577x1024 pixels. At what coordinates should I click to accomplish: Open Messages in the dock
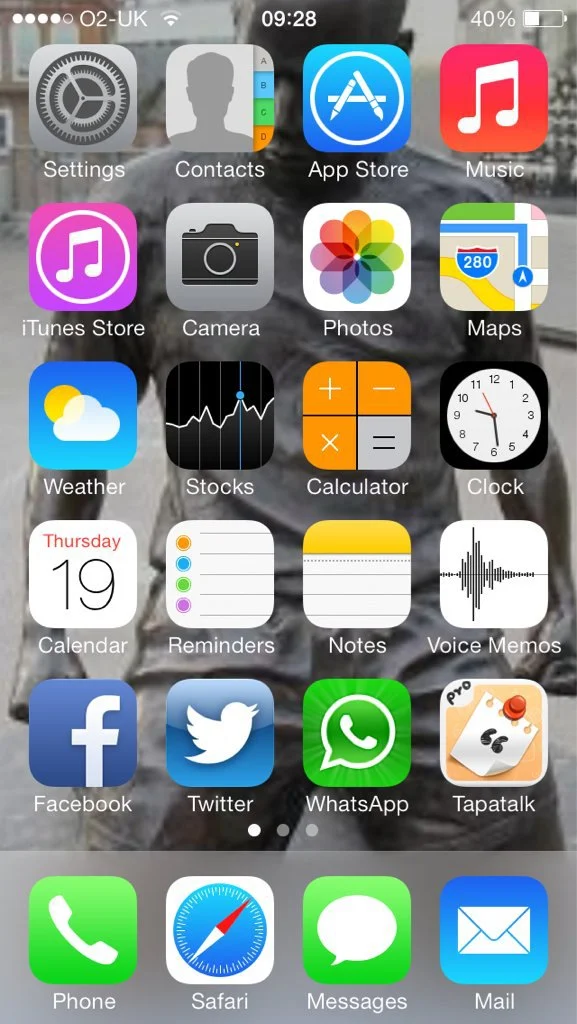(x=357, y=930)
